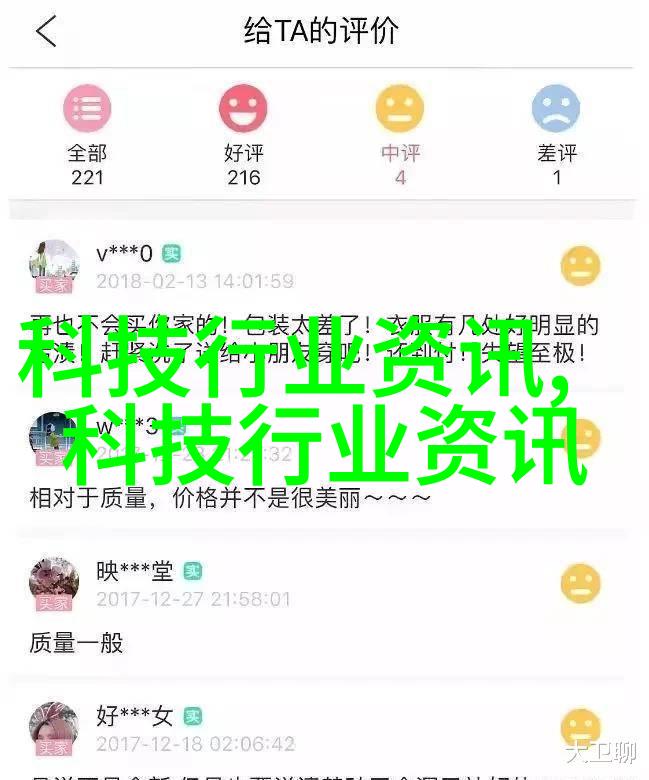Show all 221 reviews under 全部
Image resolution: width=649 pixels, height=780 pixels.
coord(88,133)
